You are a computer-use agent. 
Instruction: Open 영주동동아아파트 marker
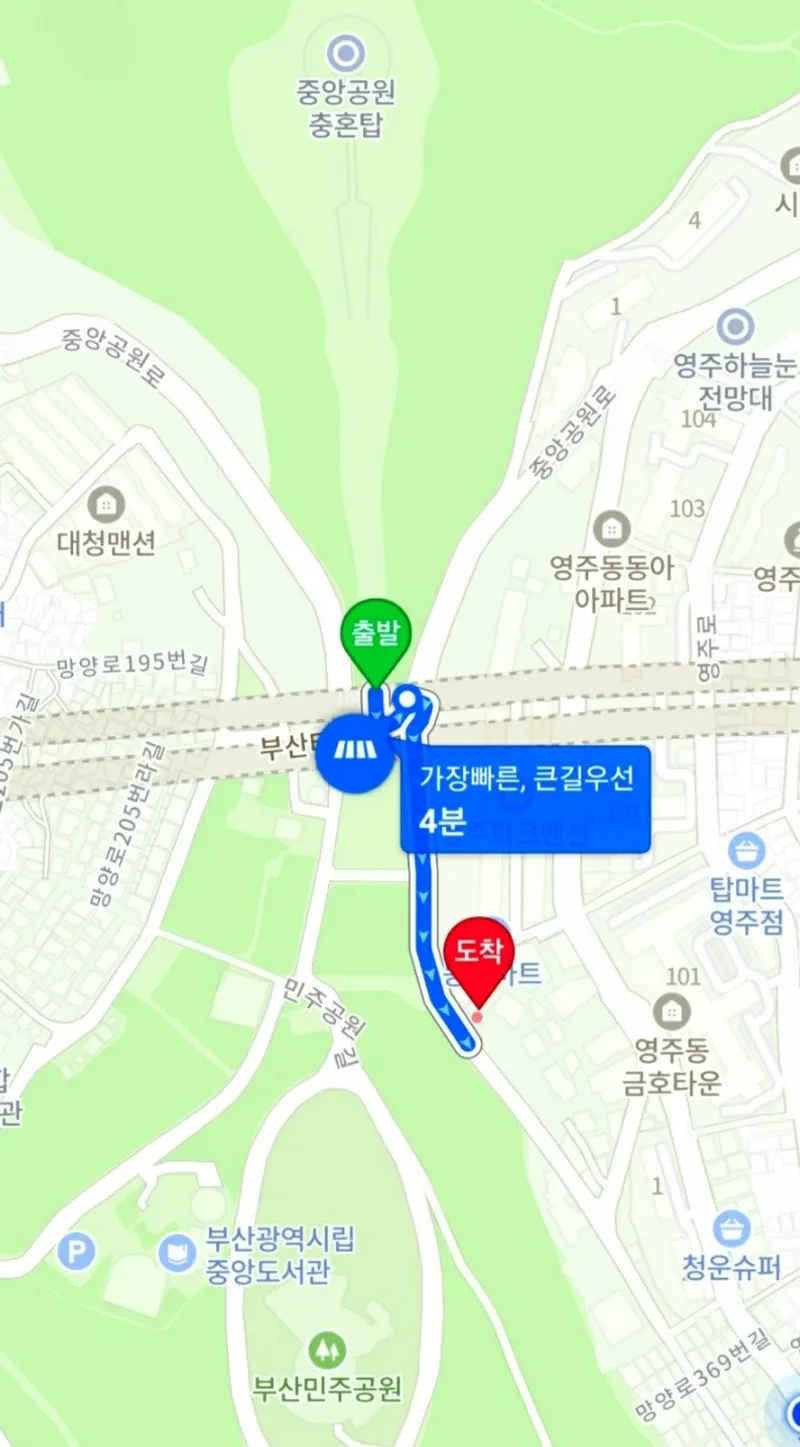click(611, 528)
